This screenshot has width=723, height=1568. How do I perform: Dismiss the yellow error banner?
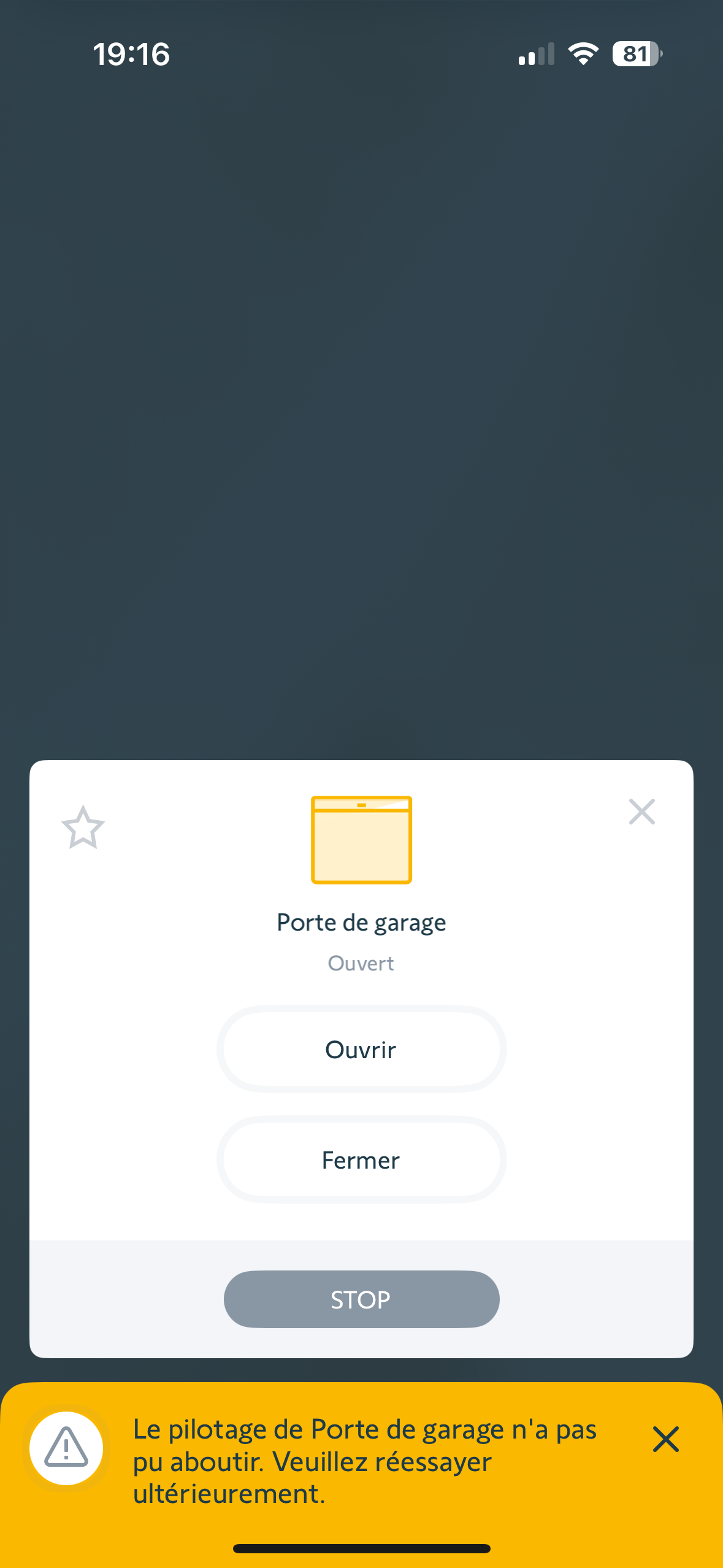click(x=665, y=1439)
